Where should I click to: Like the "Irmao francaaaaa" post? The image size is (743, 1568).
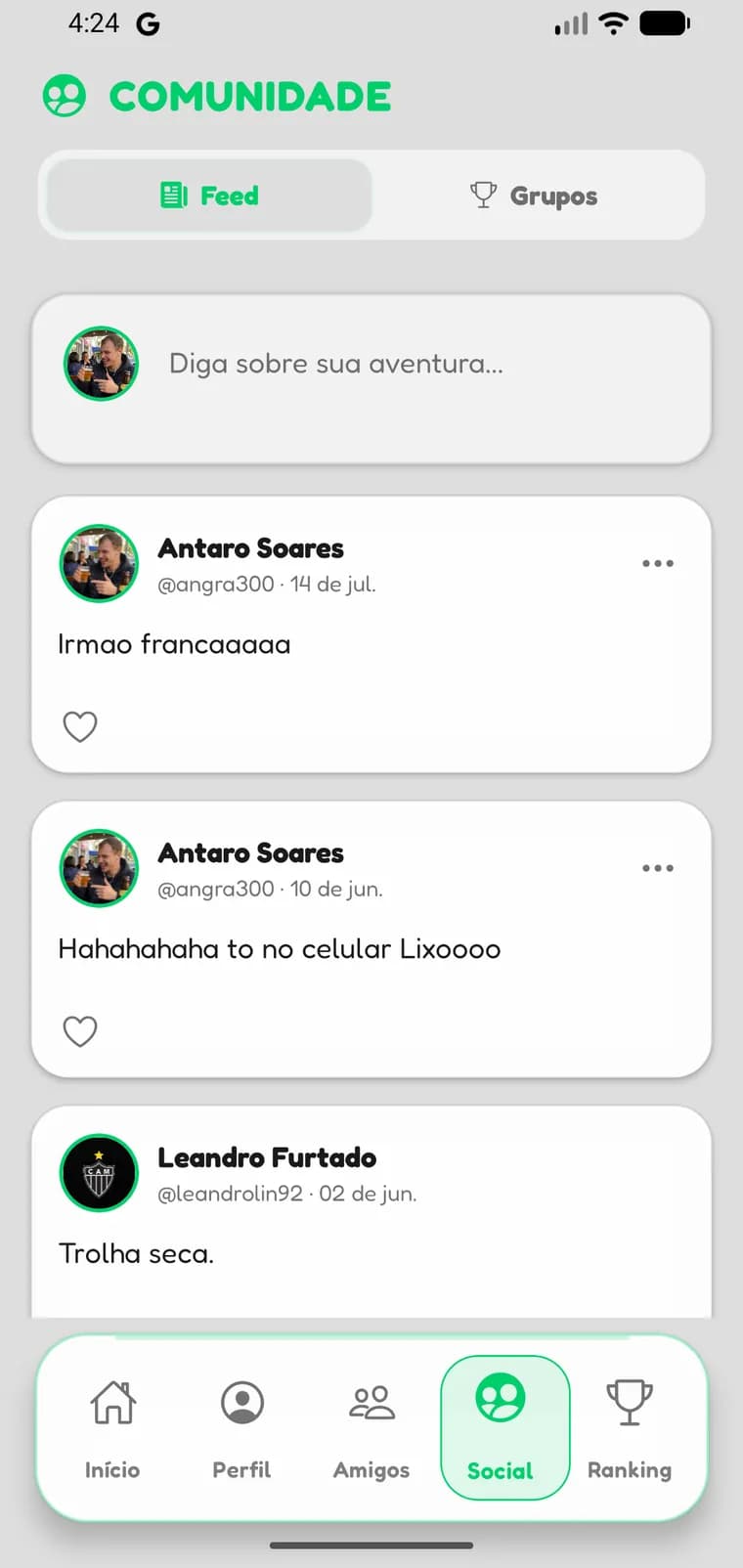pyautogui.click(x=80, y=726)
